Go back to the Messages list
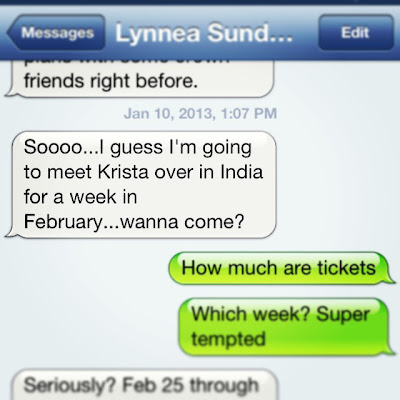 [56, 33]
